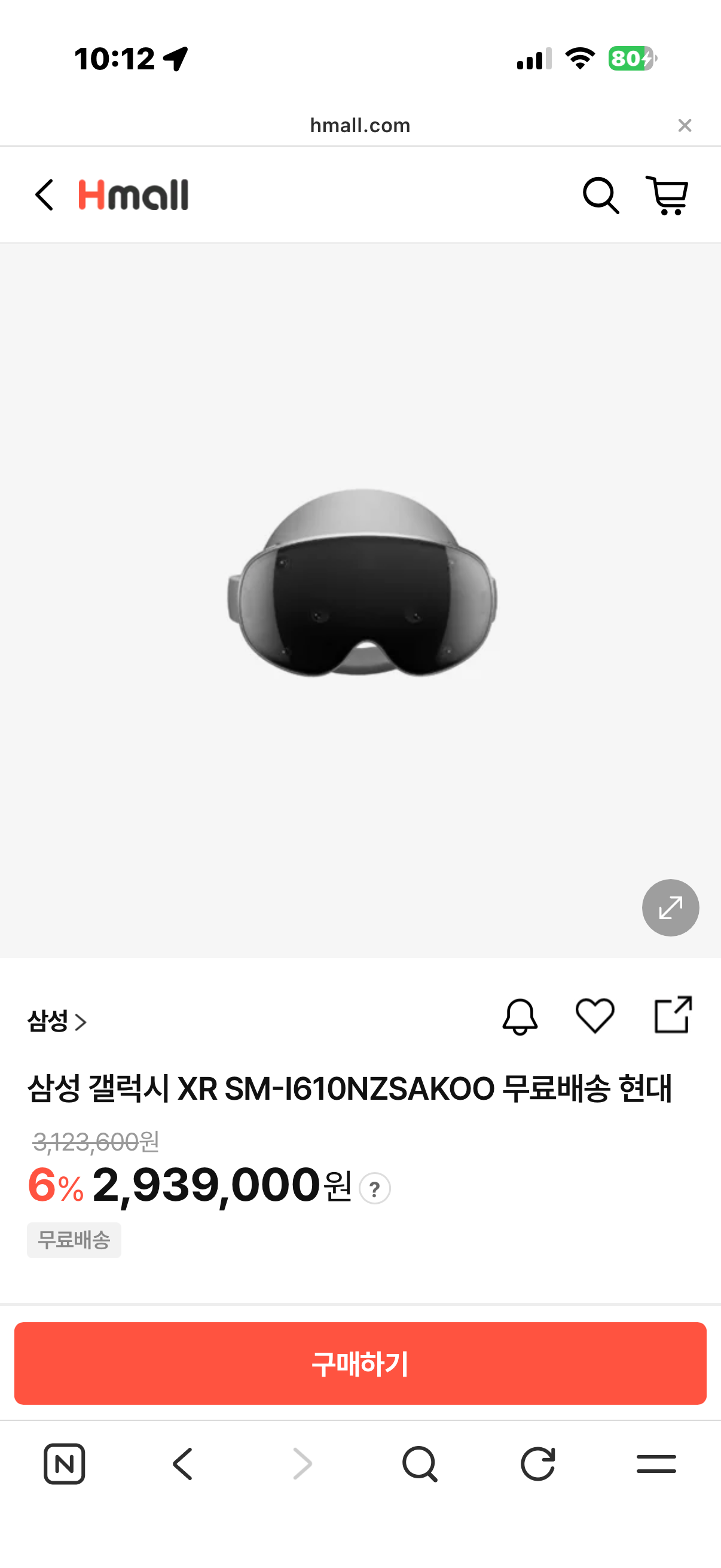Open the browser menu with two lines

pos(656,1464)
